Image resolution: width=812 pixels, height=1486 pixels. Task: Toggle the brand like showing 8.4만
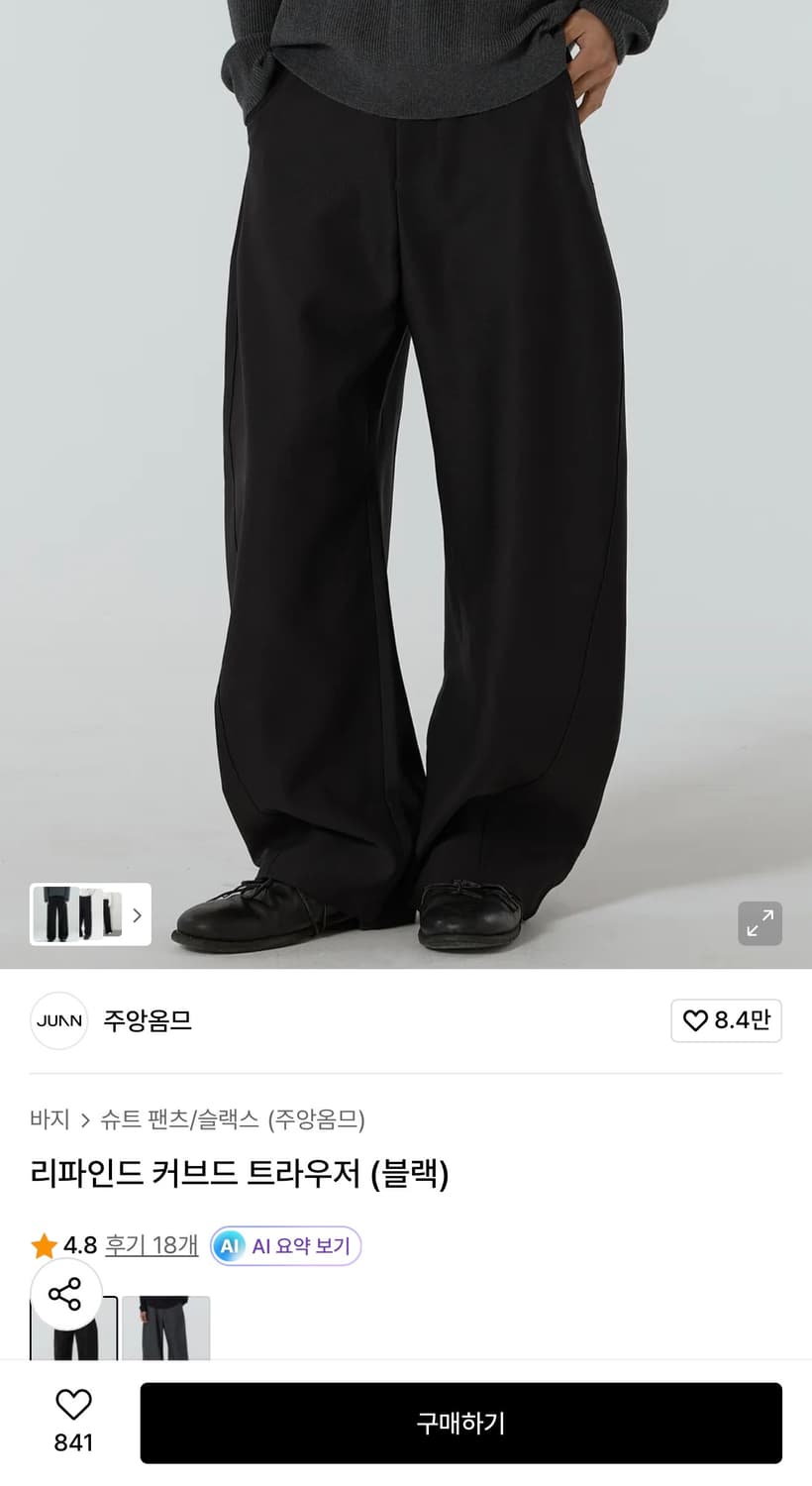pyautogui.click(x=727, y=1020)
